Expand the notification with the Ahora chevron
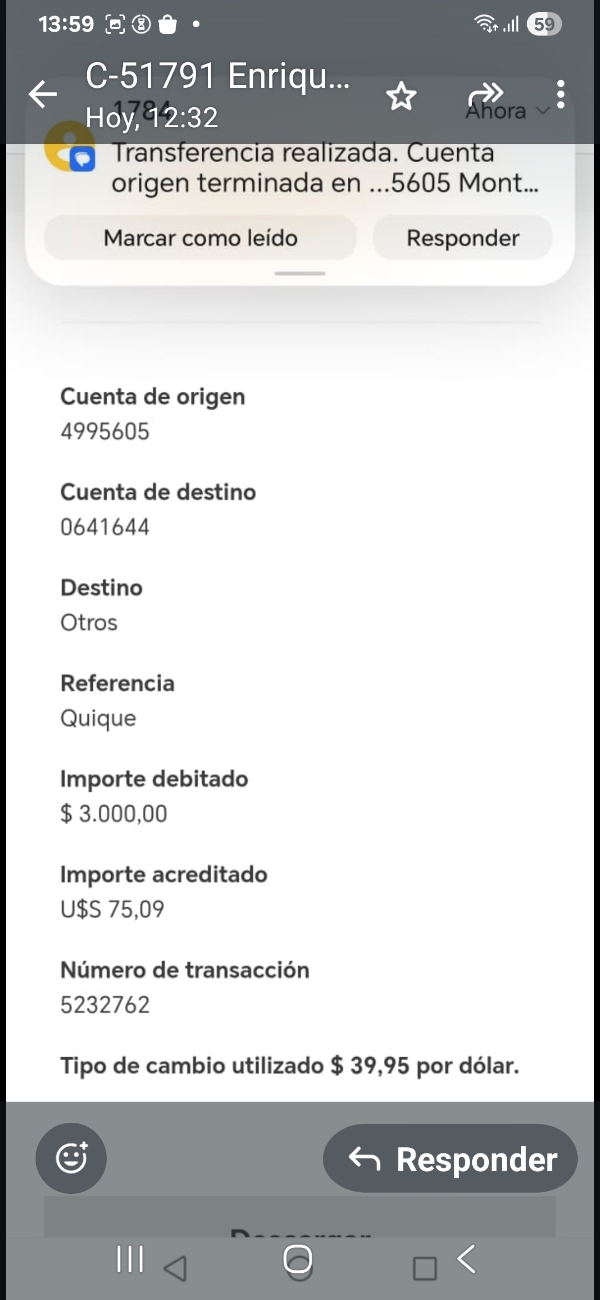 click(544, 111)
